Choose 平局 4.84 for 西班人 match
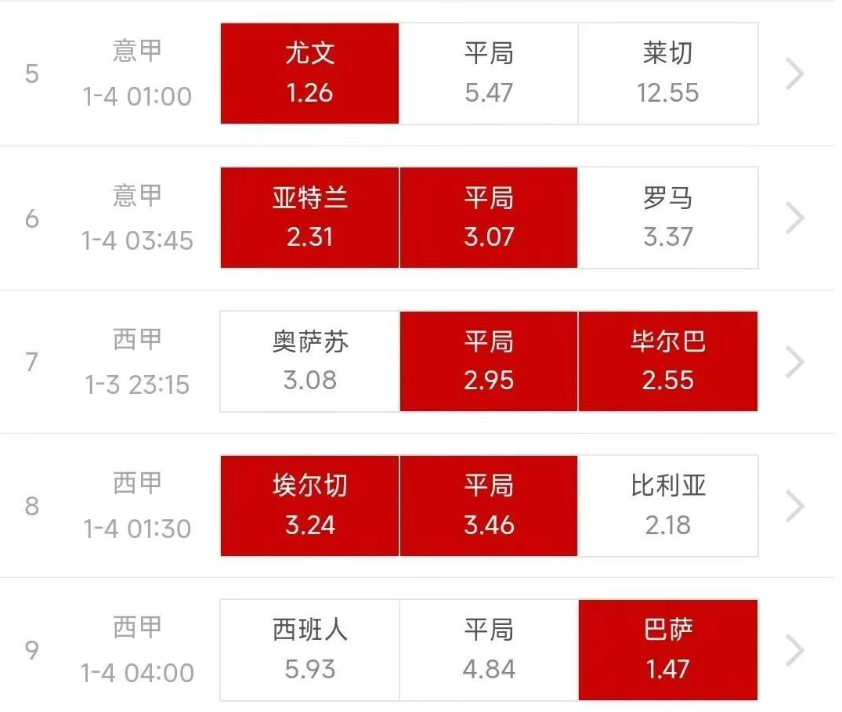The width and height of the screenshot is (842, 712). (x=488, y=650)
